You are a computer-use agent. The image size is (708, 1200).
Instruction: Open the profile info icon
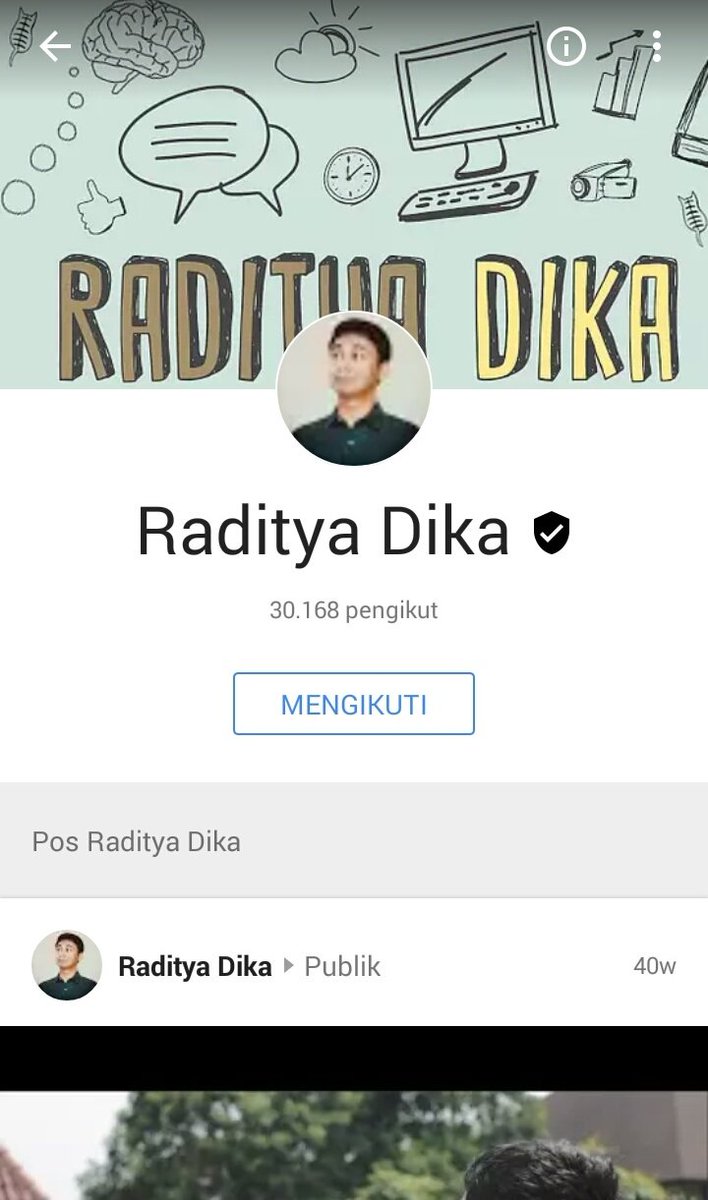(x=566, y=46)
